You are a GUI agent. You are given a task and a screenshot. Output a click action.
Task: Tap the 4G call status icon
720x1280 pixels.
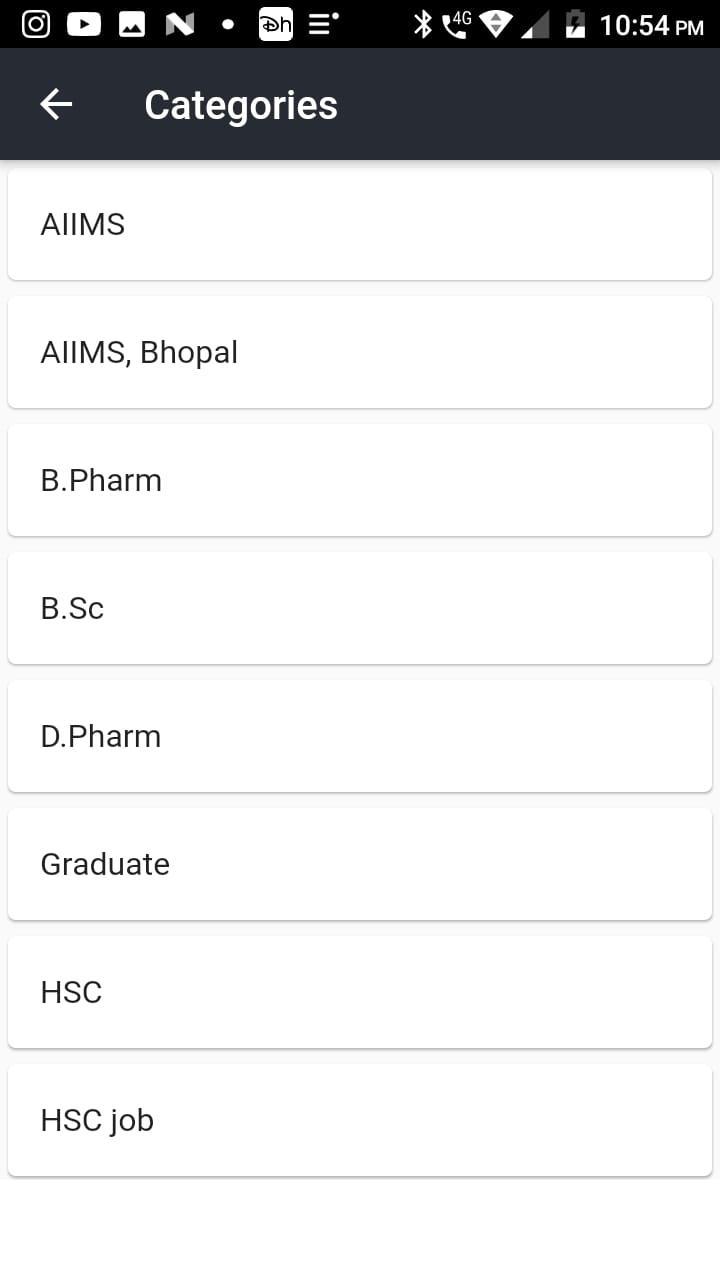pyautogui.click(x=457, y=24)
